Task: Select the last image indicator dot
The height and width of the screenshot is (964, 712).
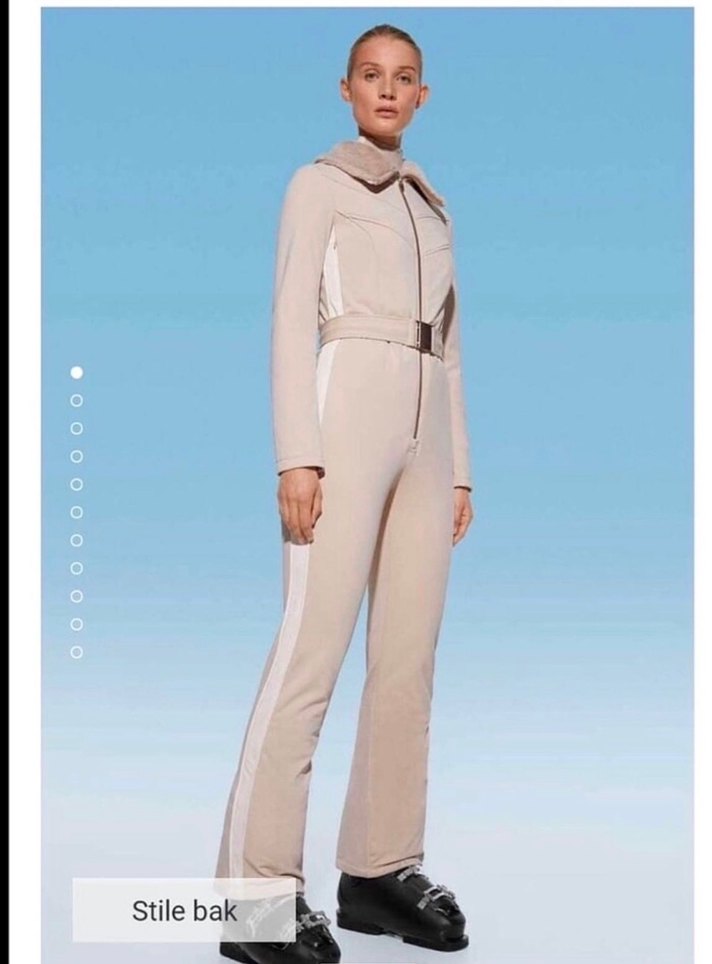Action: point(77,652)
